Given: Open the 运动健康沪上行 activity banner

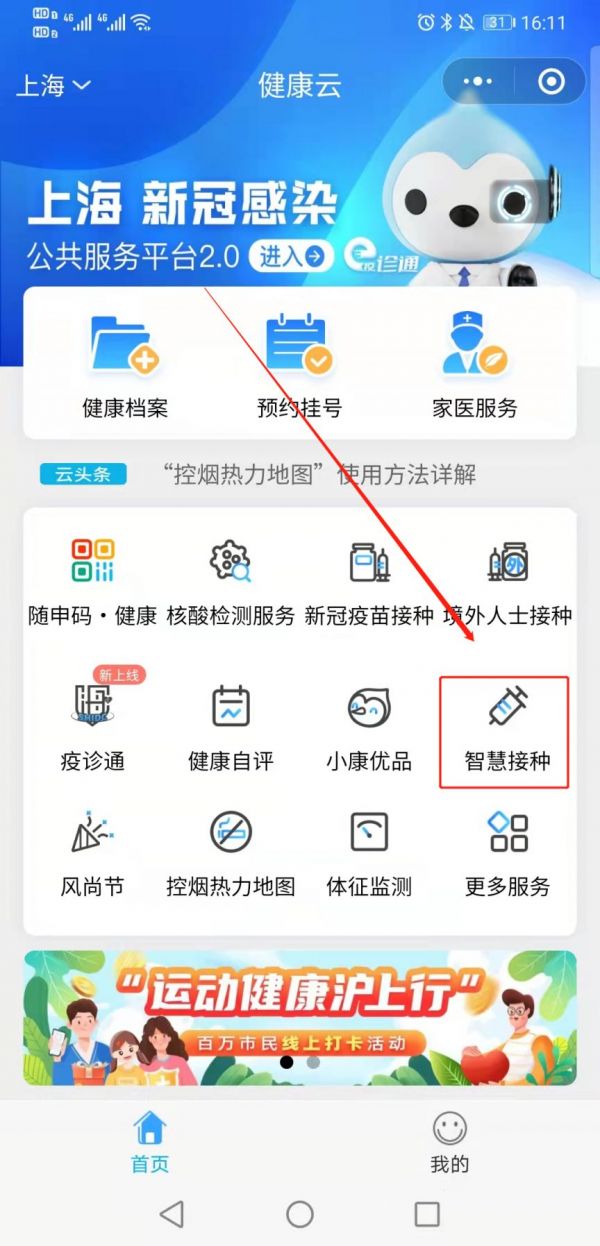Looking at the screenshot, I should click(x=300, y=1018).
